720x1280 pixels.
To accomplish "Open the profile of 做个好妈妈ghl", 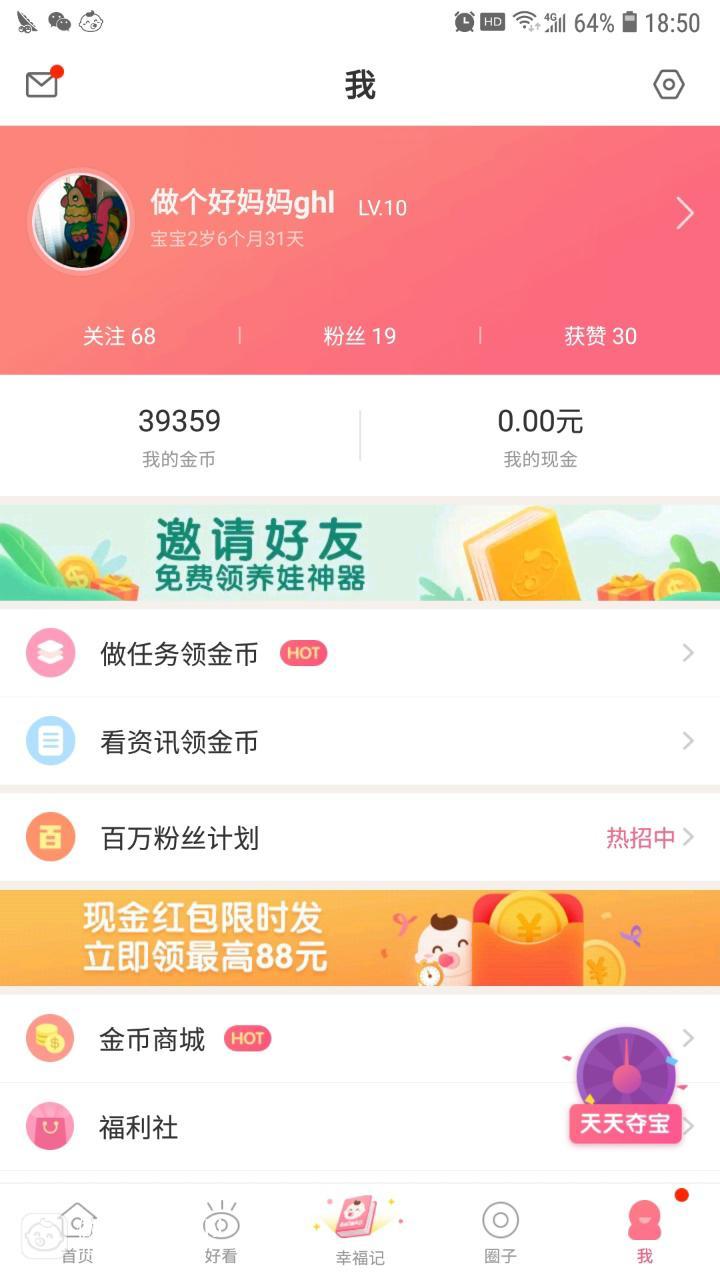I will (243, 203).
